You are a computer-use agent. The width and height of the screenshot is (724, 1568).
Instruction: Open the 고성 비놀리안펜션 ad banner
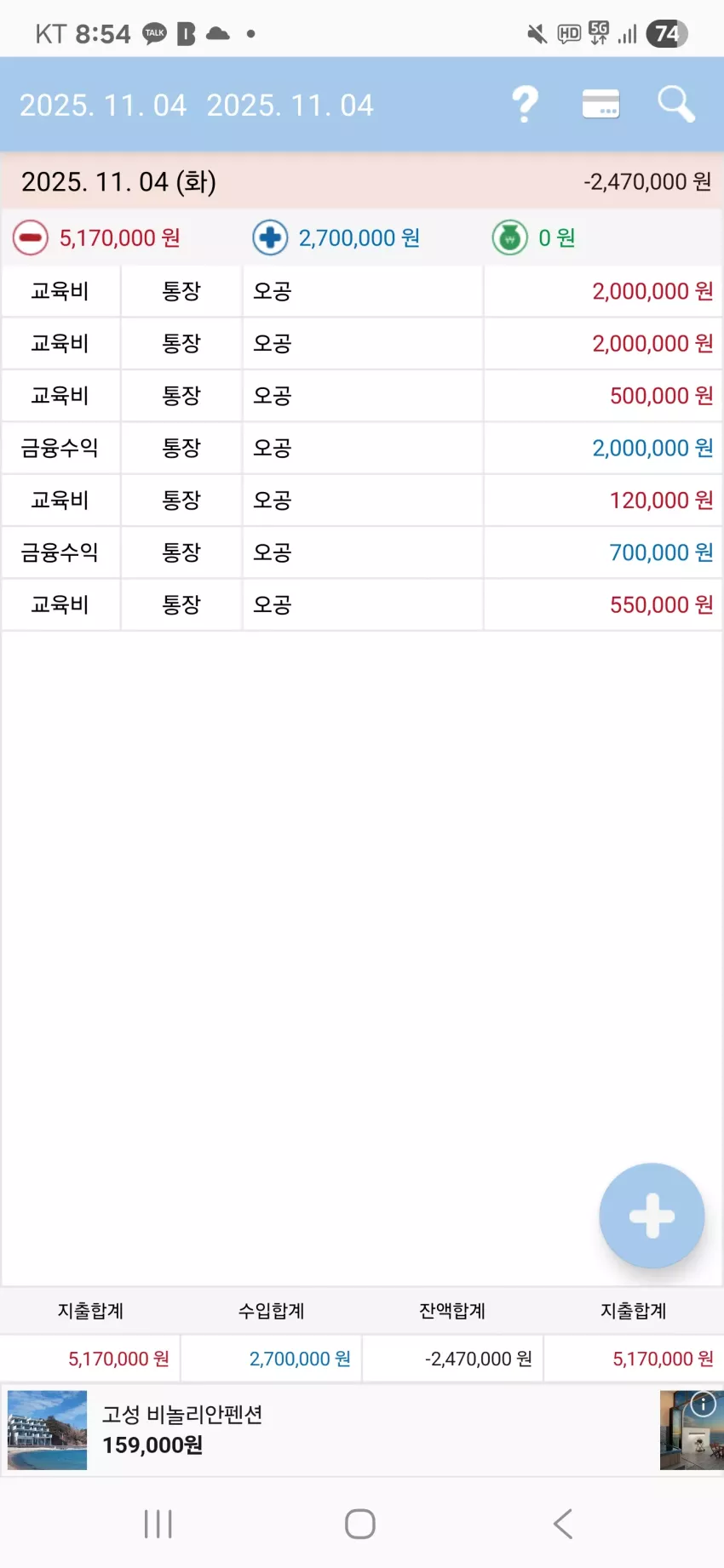[362, 1430]
